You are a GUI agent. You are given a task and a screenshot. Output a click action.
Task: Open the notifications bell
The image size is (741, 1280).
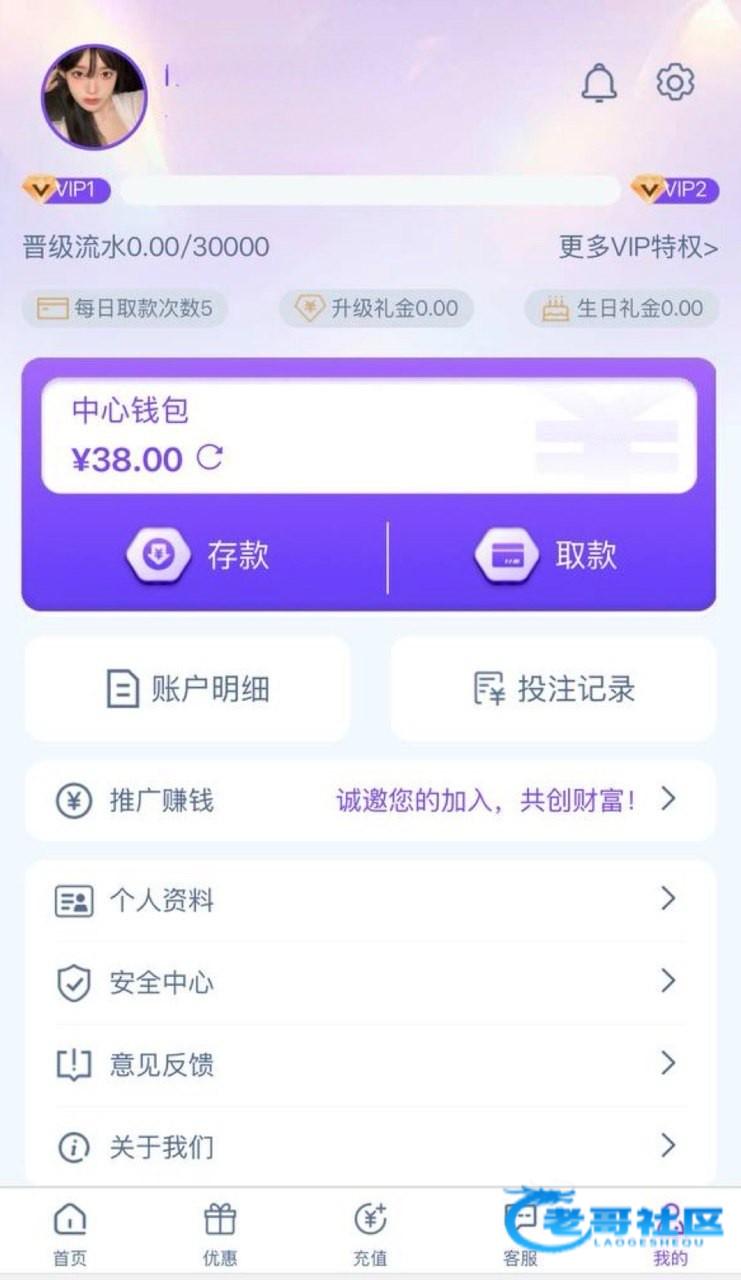click(x=599, y=83)
